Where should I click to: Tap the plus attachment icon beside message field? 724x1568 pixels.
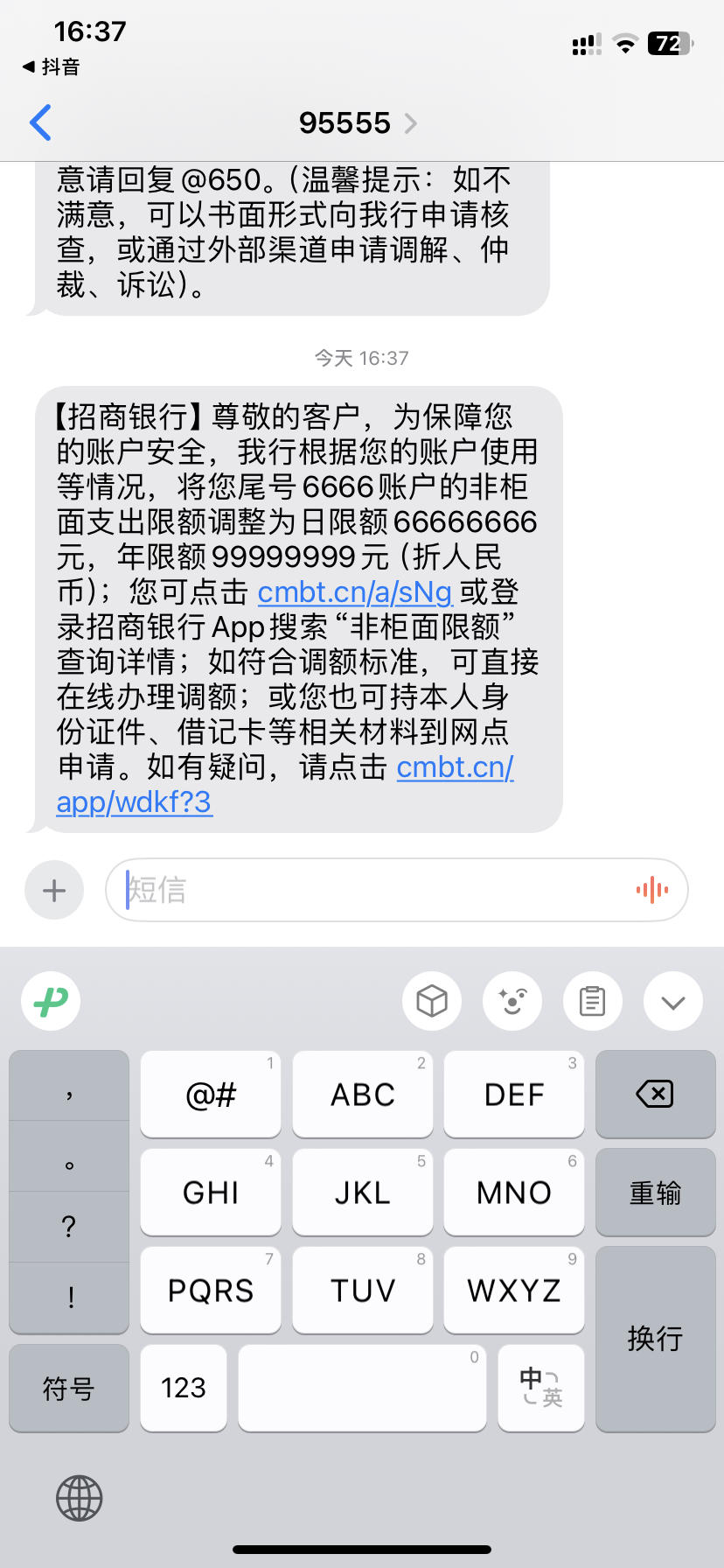point(53,890)
